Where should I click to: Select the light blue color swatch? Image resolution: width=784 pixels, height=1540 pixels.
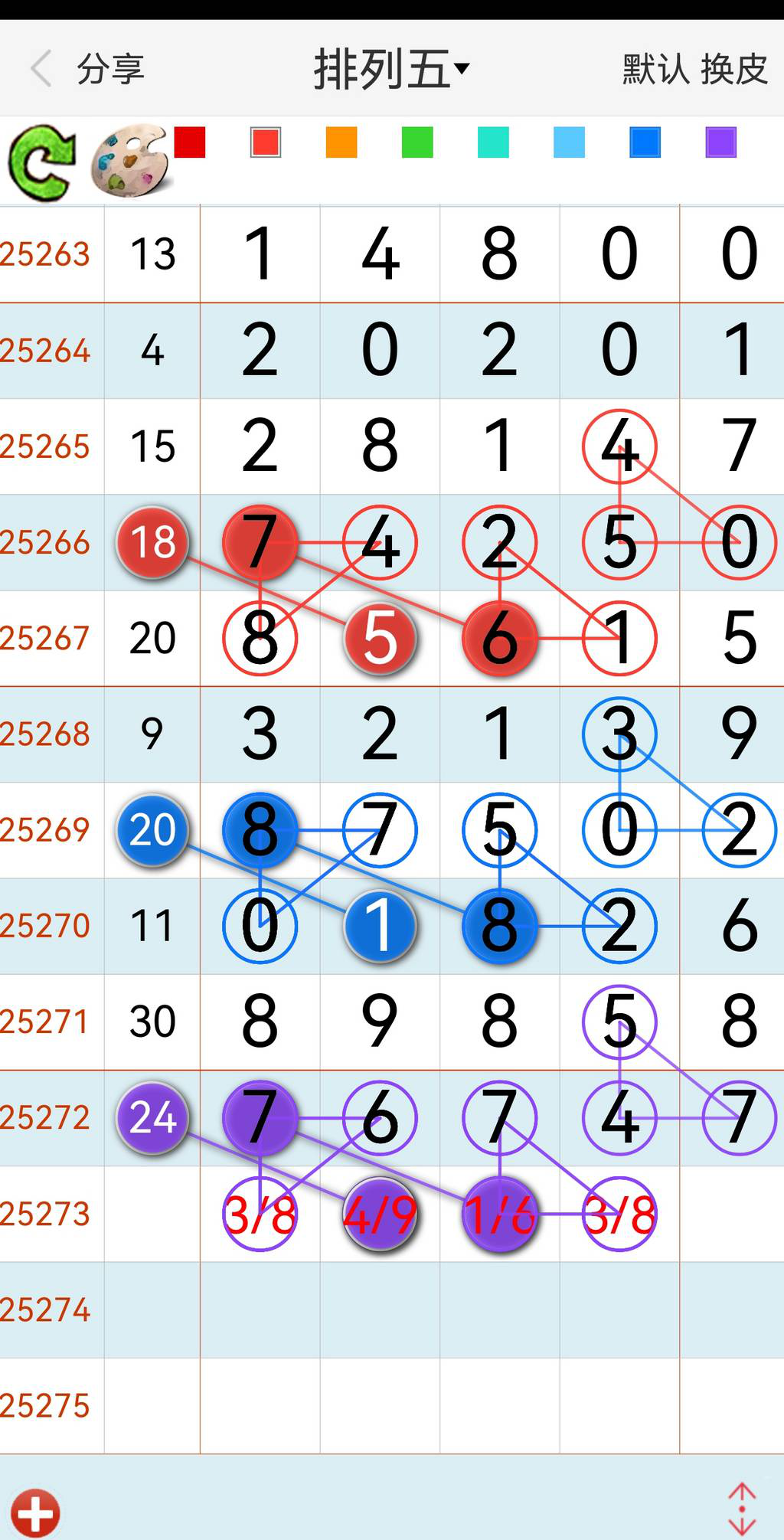click(x=569, y=142)
